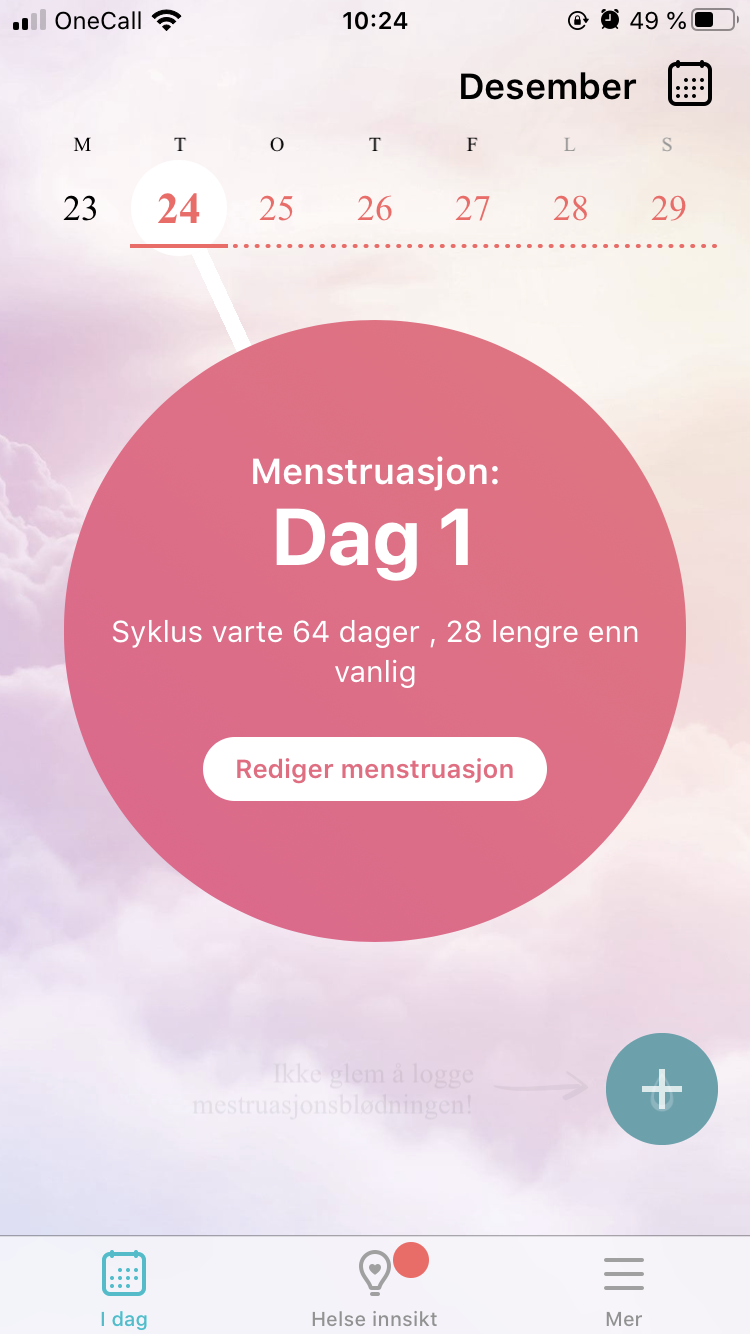Select date 27 in the week strip
This screenshot has height=1334, width=750.
pyautogui.click(x=472, y=209)
